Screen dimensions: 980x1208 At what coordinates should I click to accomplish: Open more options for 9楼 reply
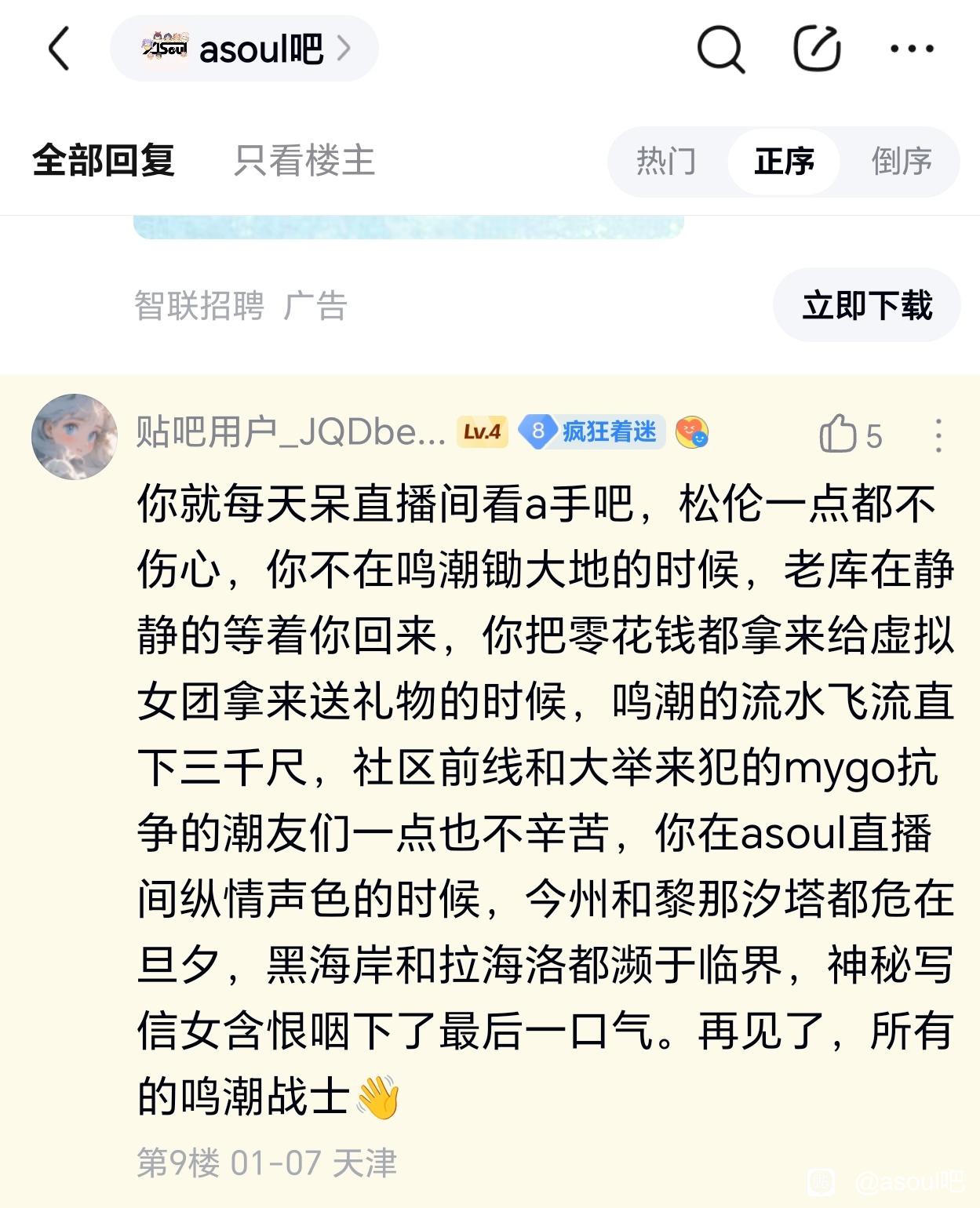(x=938, y=435)
